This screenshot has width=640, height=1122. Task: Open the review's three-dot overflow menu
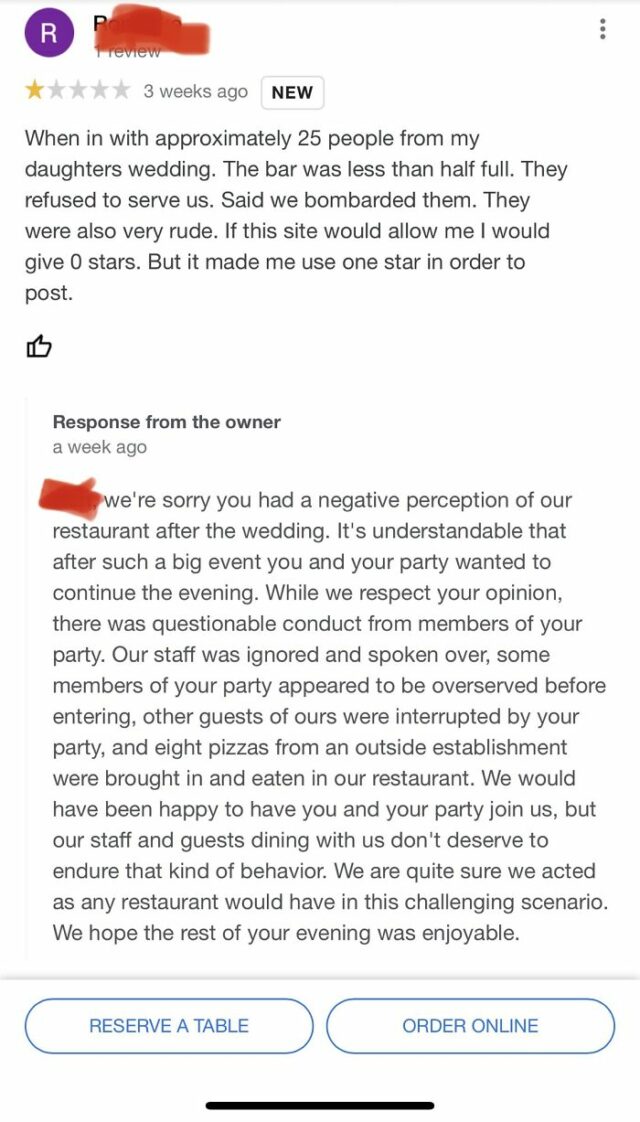click(602, 30)
